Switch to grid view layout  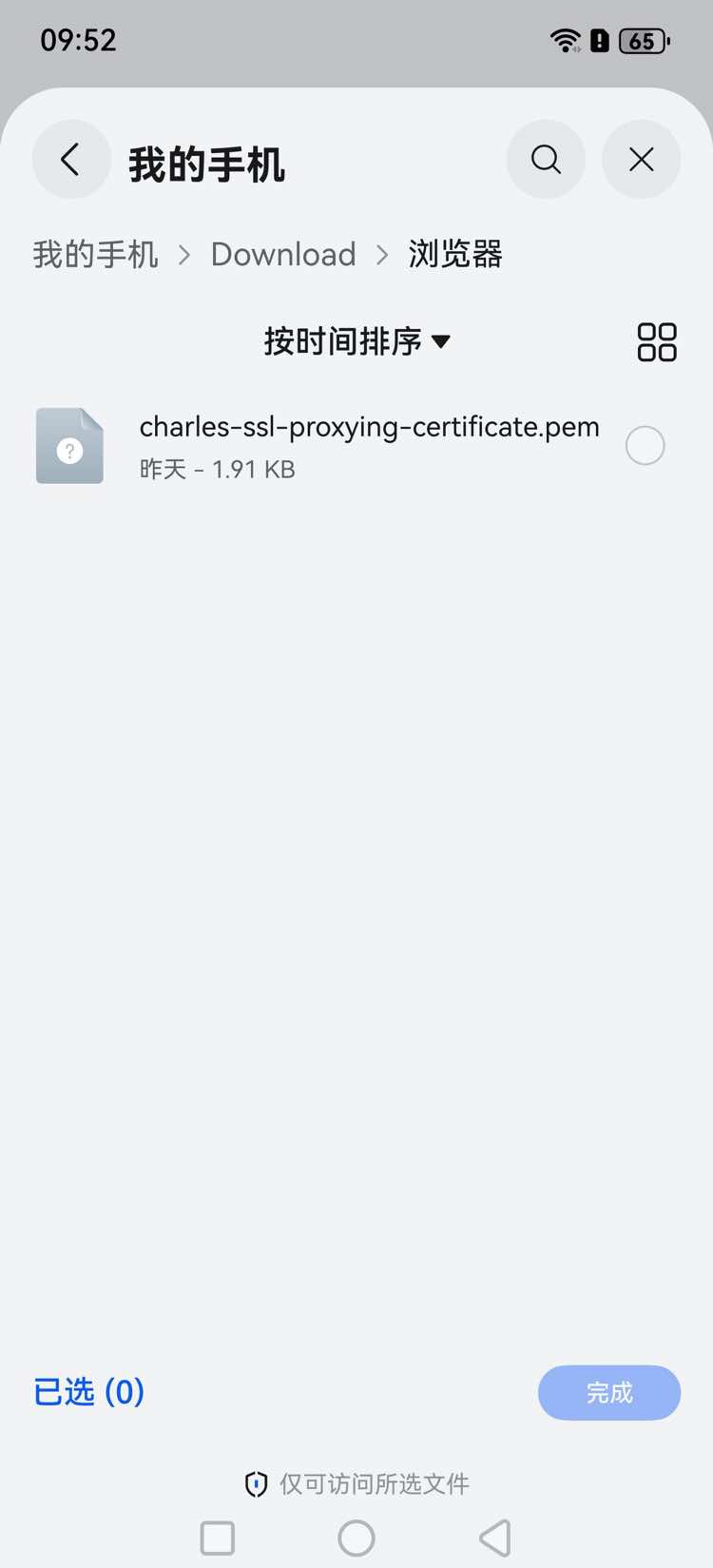point(656,342)
